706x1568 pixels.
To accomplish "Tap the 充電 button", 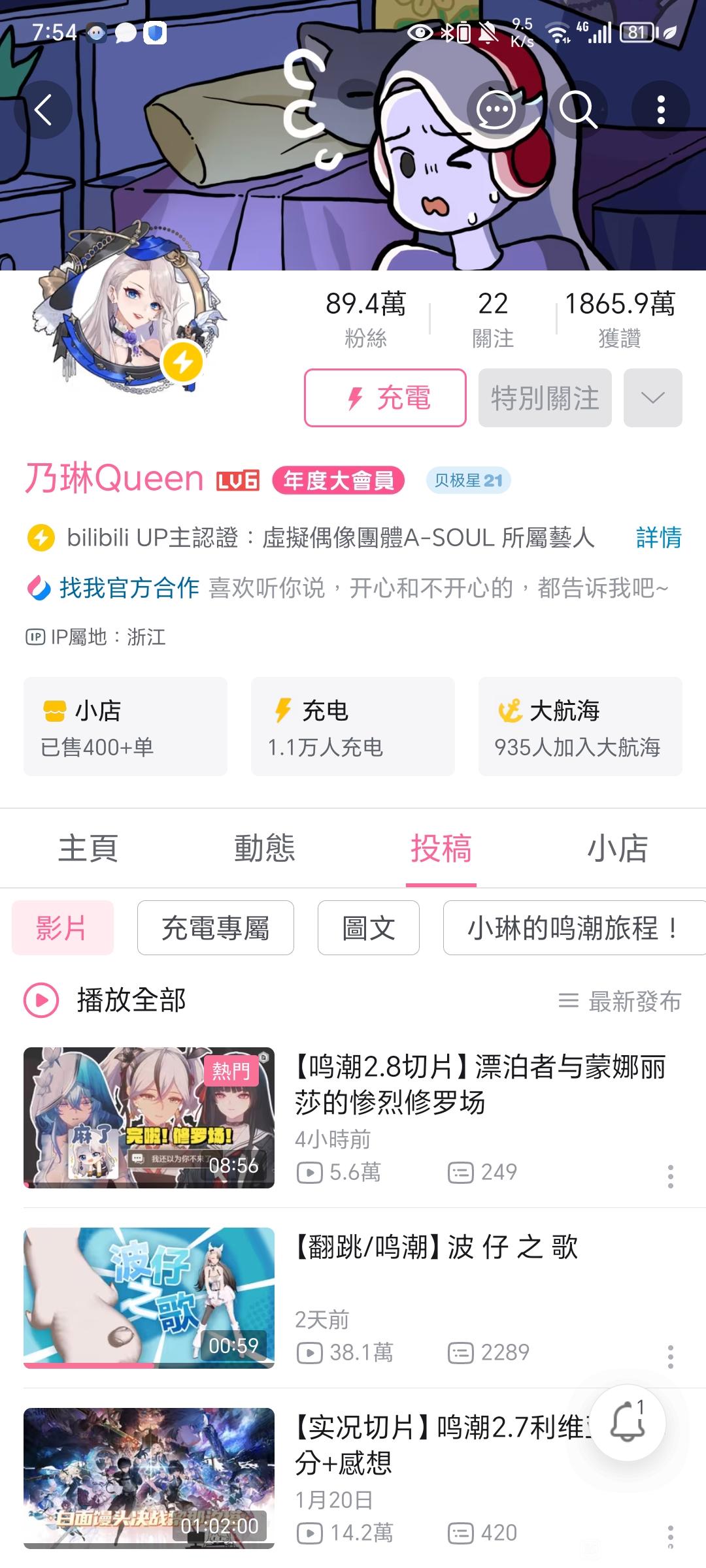I will 385,398.
